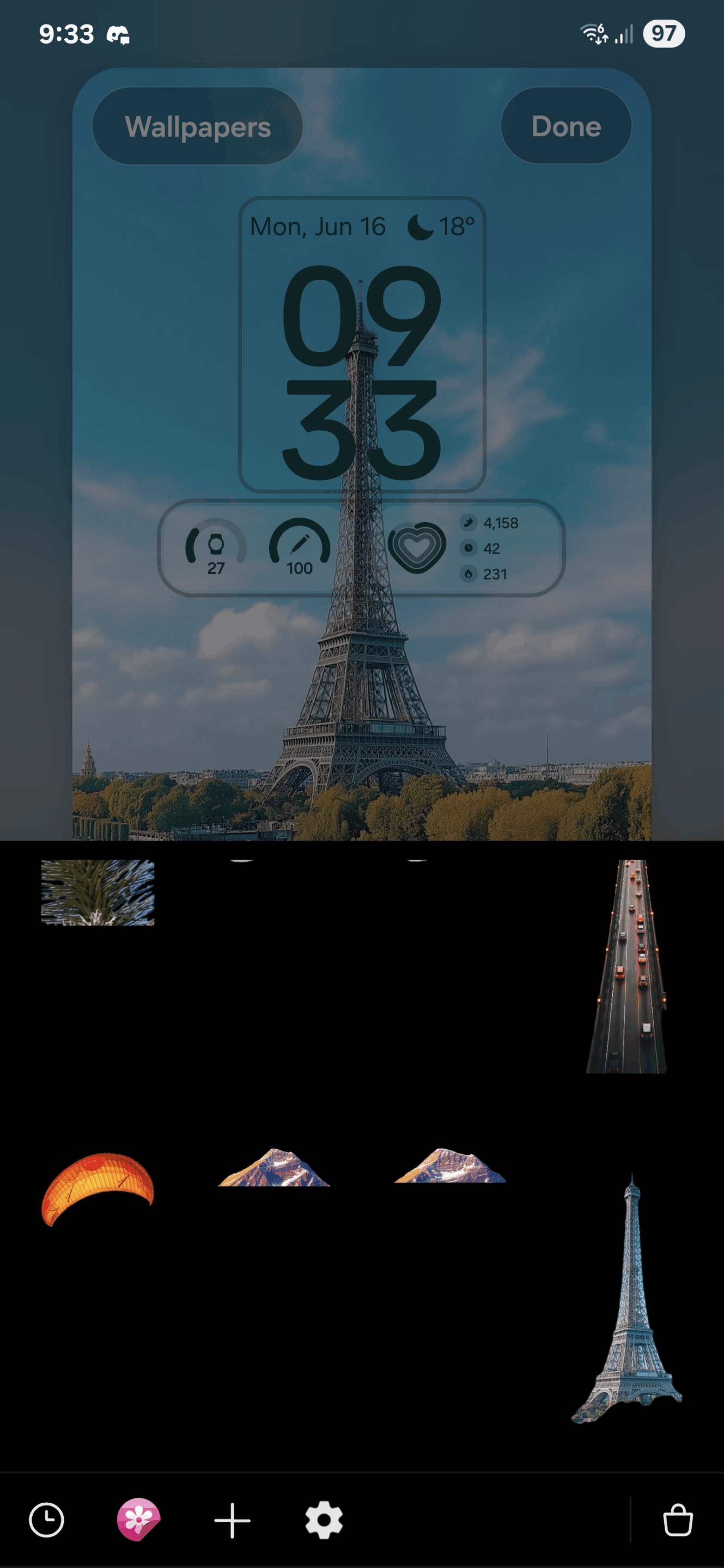Choose the highway traffic sticker

click(x=627, y=966)
